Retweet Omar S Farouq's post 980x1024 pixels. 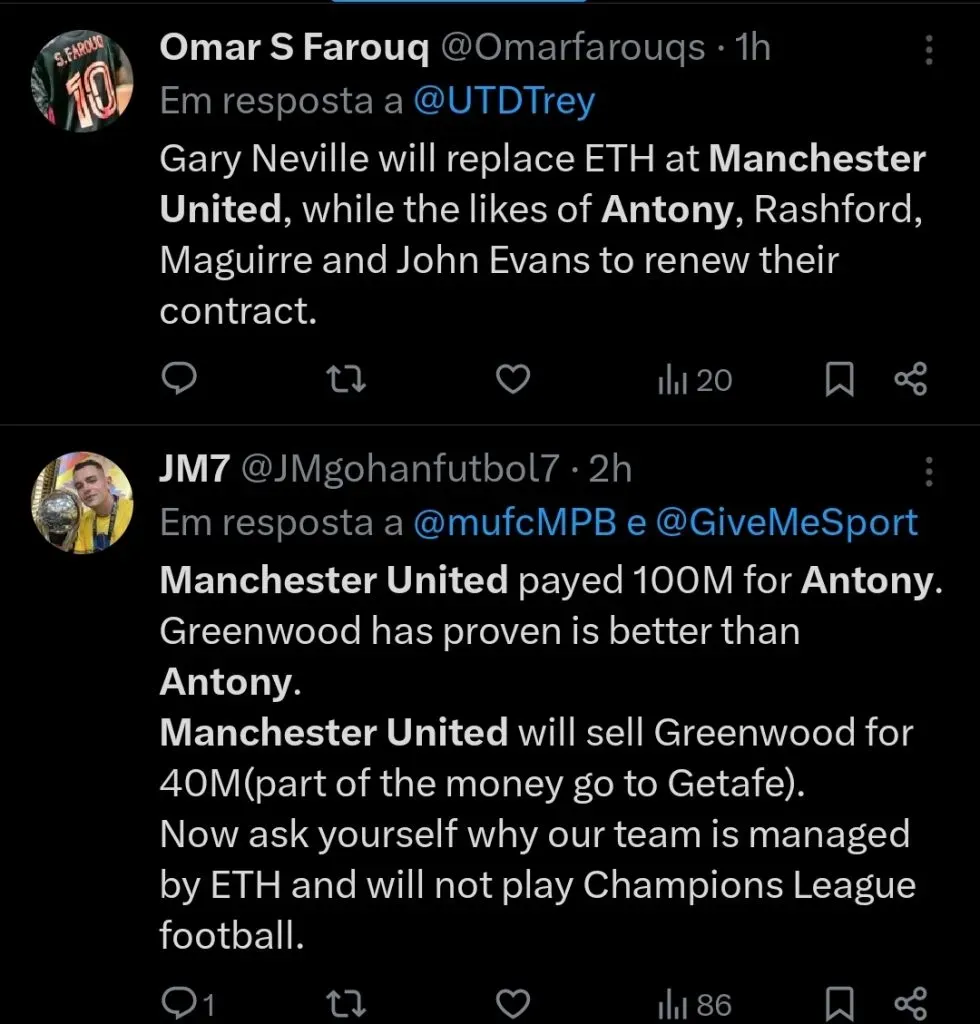pyautogui.click(x=346, y=379)
